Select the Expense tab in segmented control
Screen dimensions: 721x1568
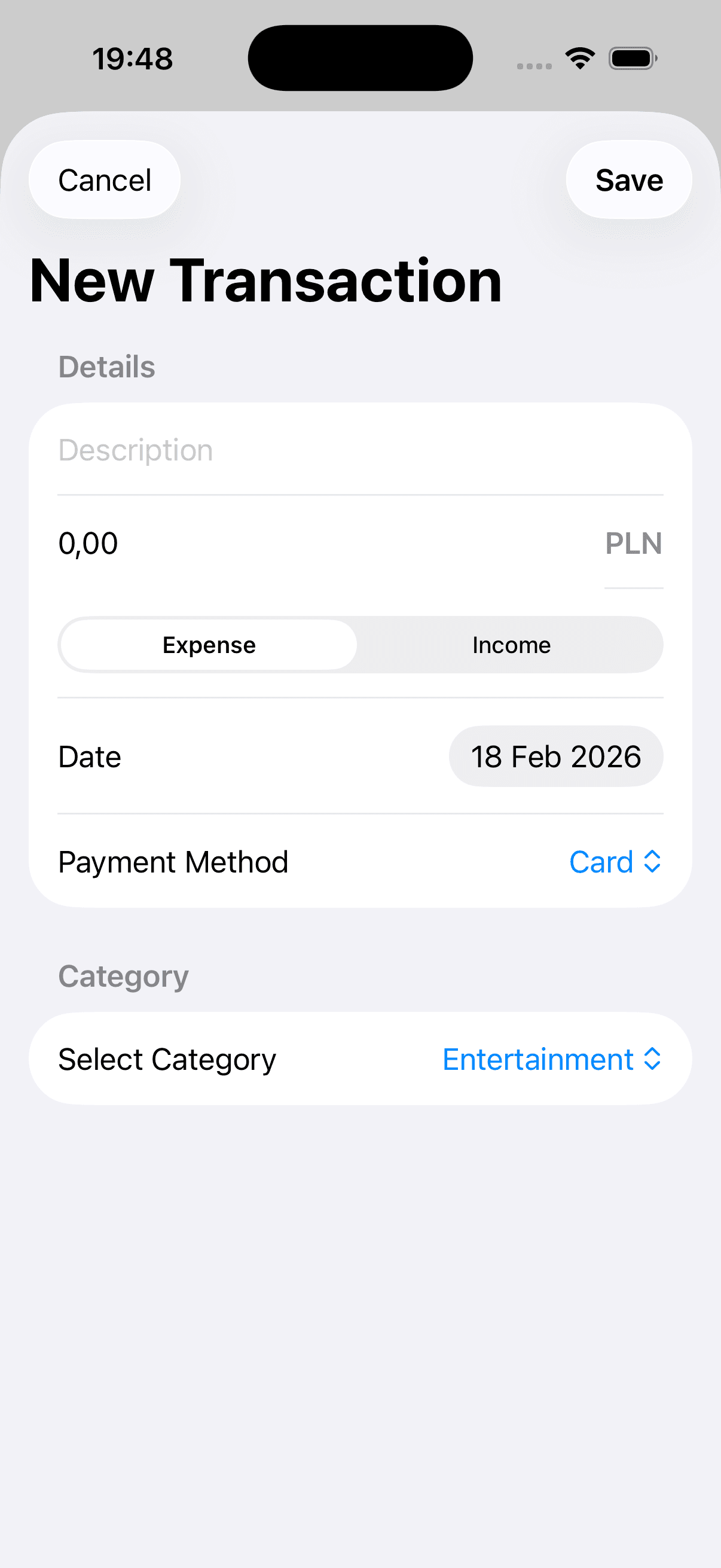coord(207,645)
